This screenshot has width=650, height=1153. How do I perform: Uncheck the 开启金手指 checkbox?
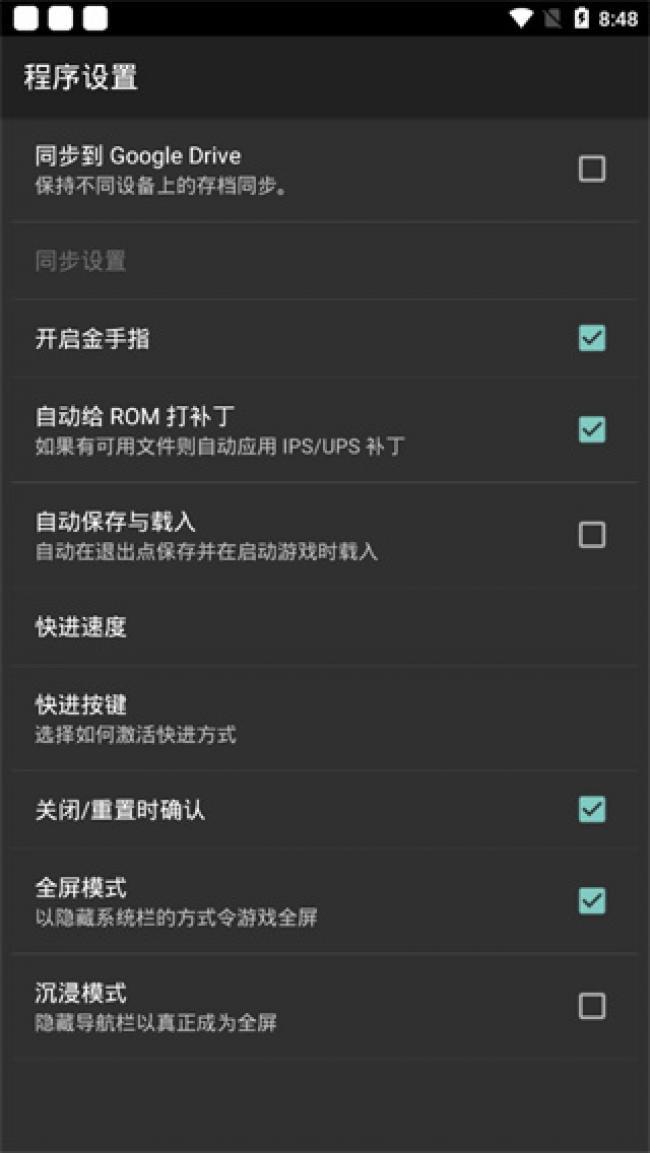(592, 339)
